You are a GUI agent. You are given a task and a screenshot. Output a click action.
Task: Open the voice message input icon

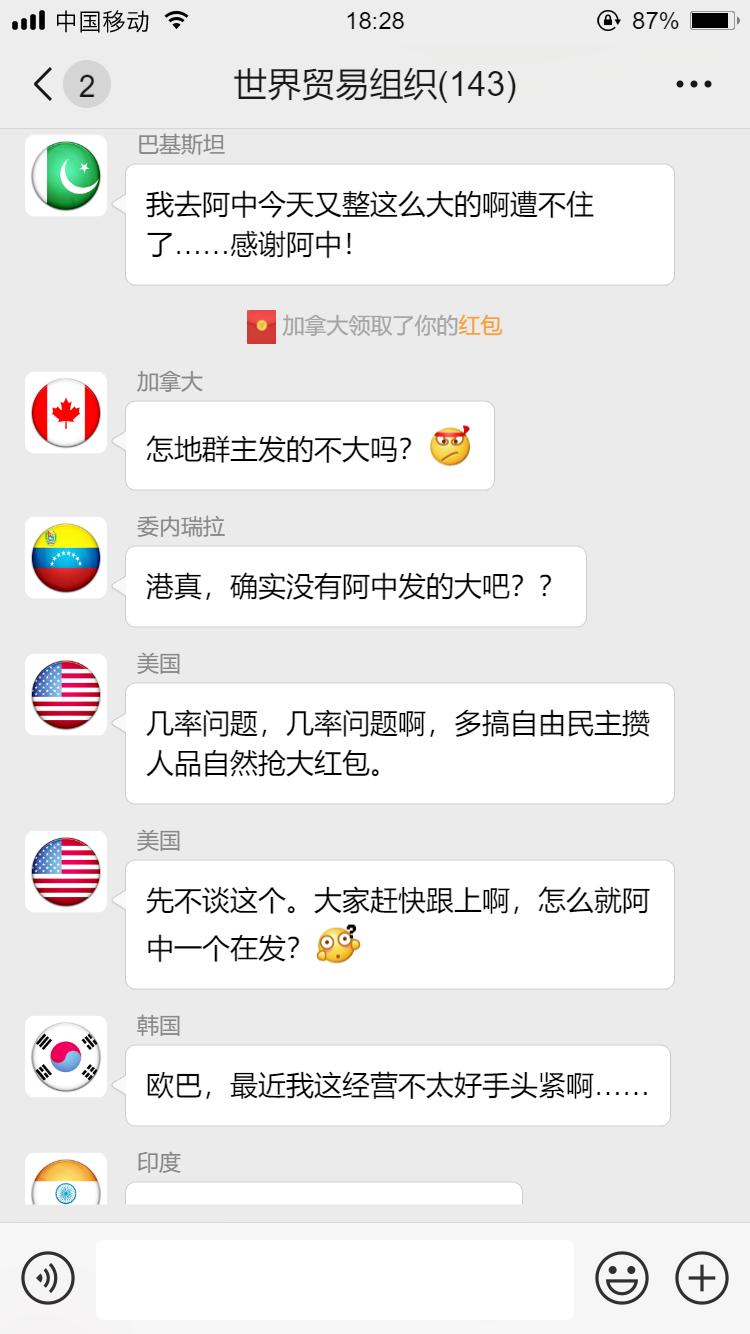[x=49, y=1277]
